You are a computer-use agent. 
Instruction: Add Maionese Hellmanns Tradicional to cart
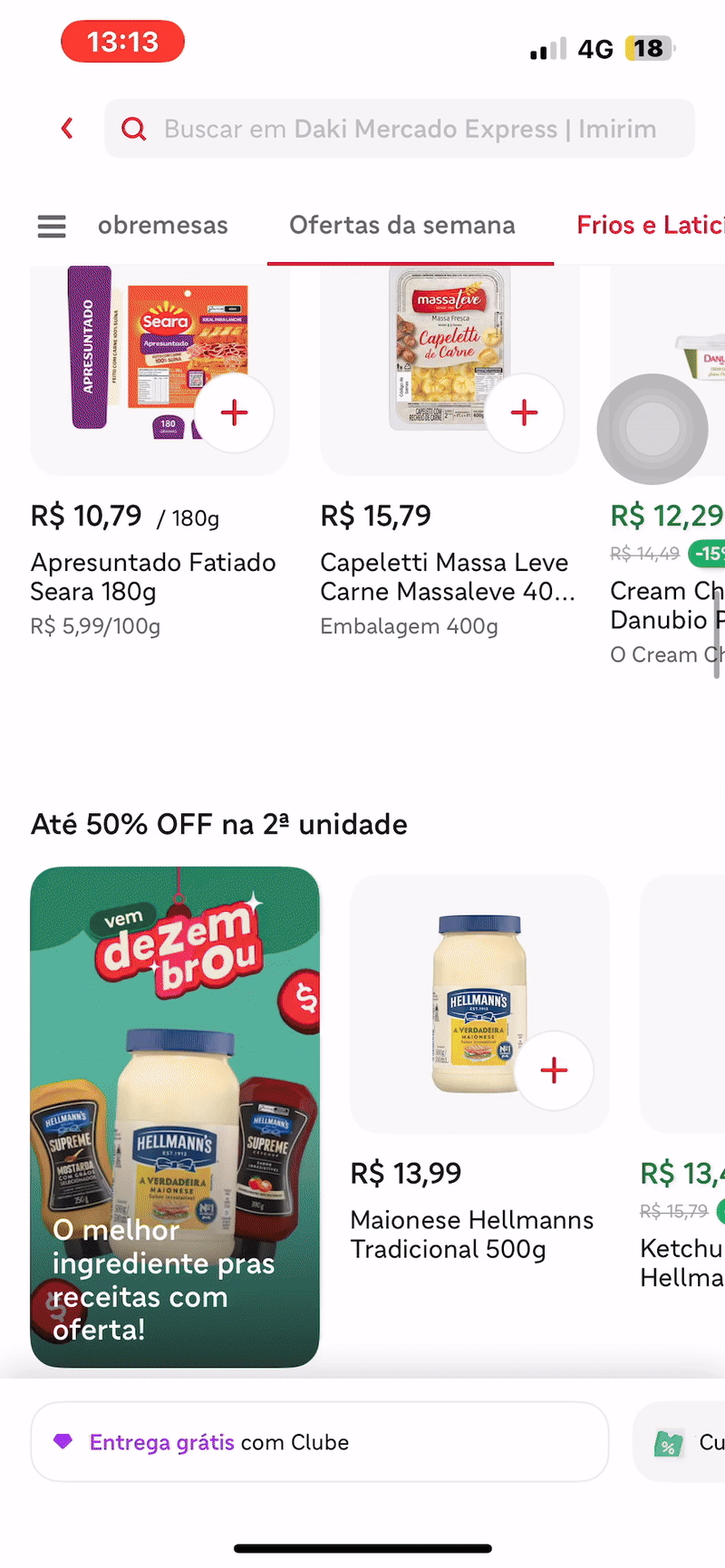coord(554,1070)
